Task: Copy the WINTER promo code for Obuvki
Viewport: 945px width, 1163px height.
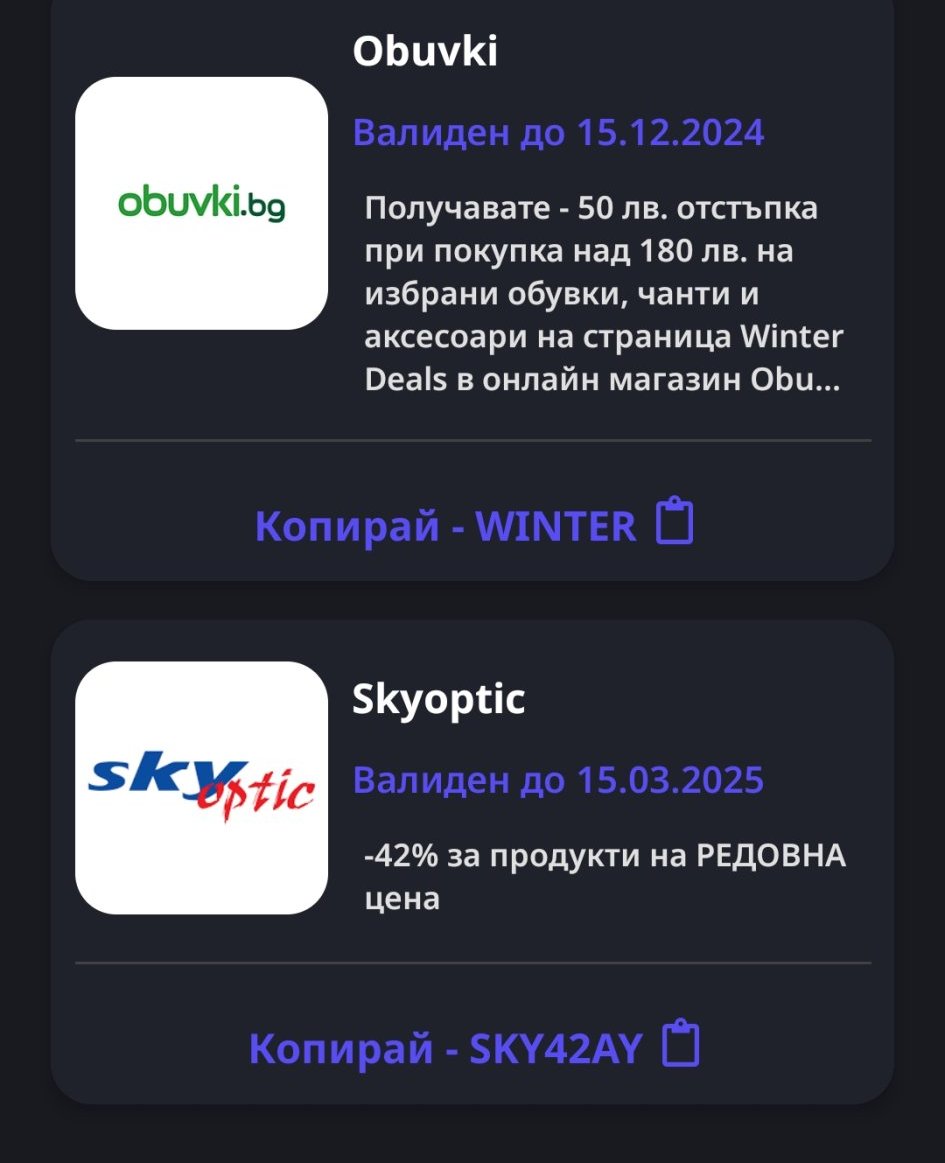Action: [473, 525]
